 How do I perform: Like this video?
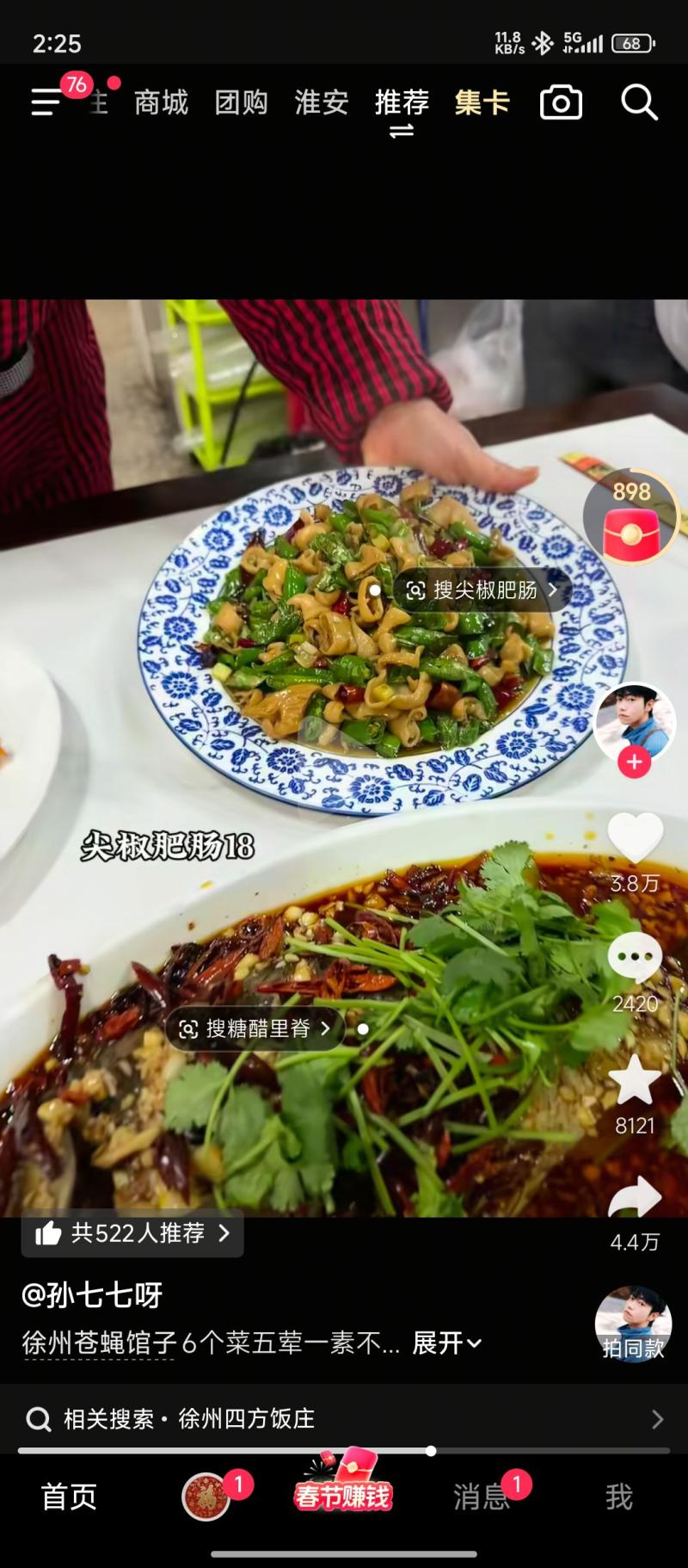point(635,839)
